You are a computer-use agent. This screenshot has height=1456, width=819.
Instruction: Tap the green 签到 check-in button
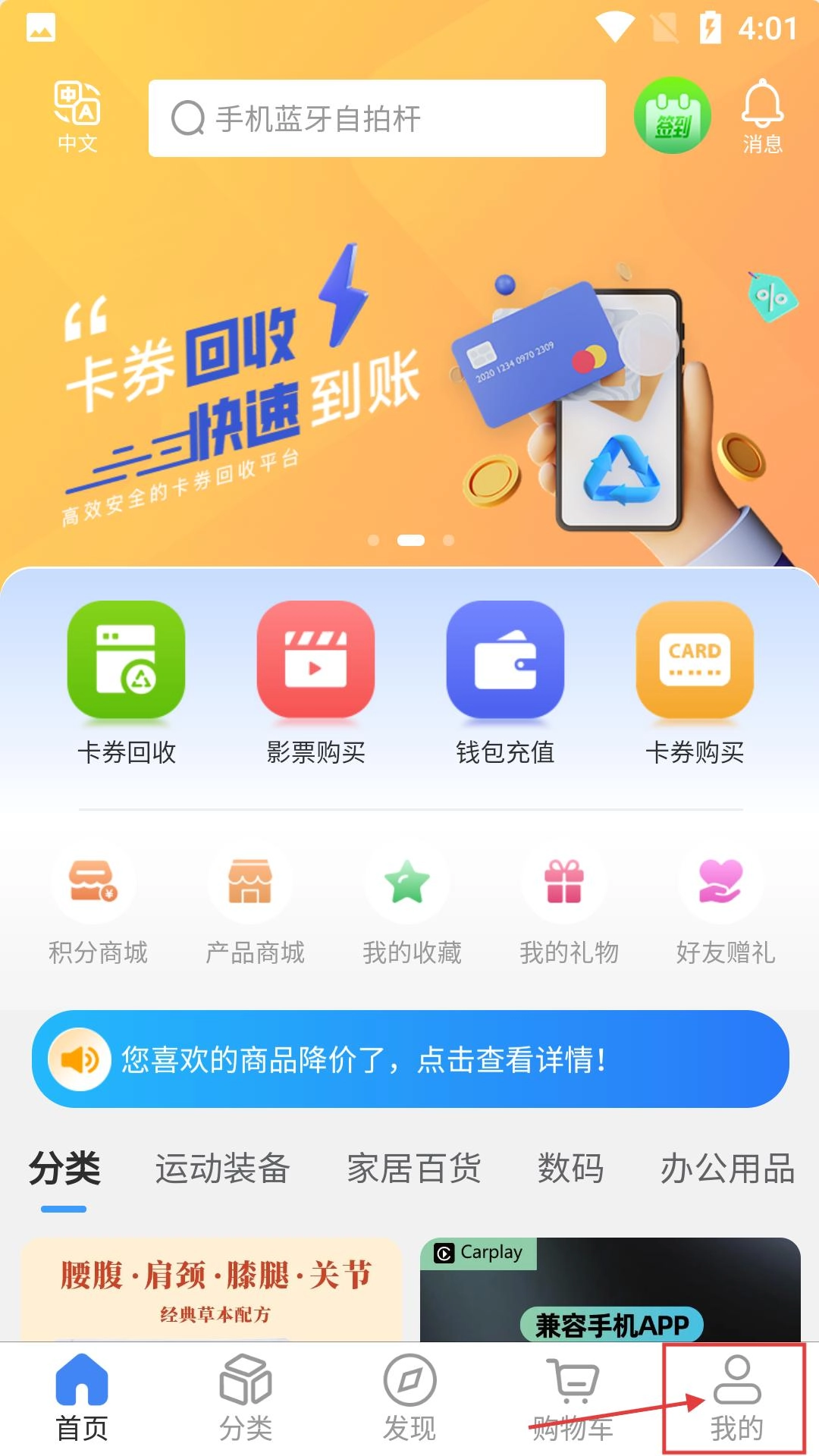click(672, 116)
